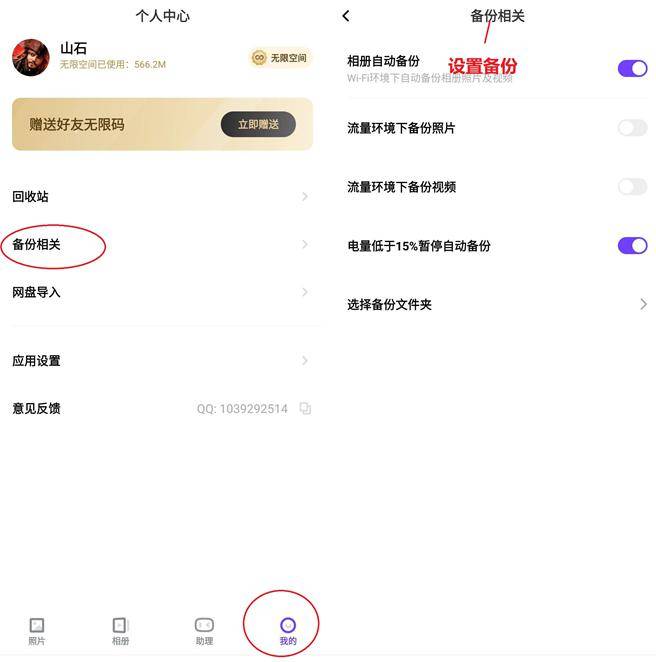The image size is (656, 662).
Task: Tap the 立即赠送 button
Action: pos(258,124)
